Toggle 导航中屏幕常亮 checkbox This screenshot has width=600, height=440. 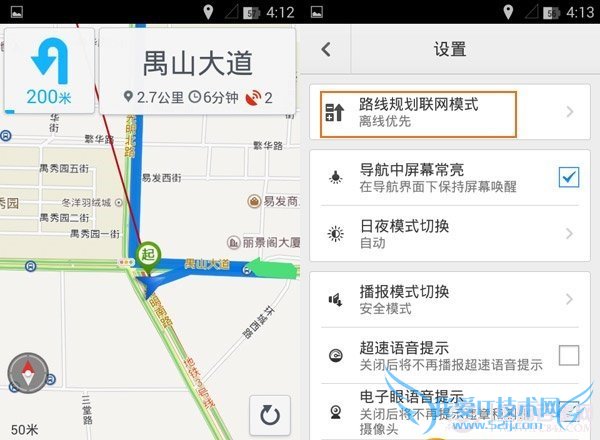(568, 177)
